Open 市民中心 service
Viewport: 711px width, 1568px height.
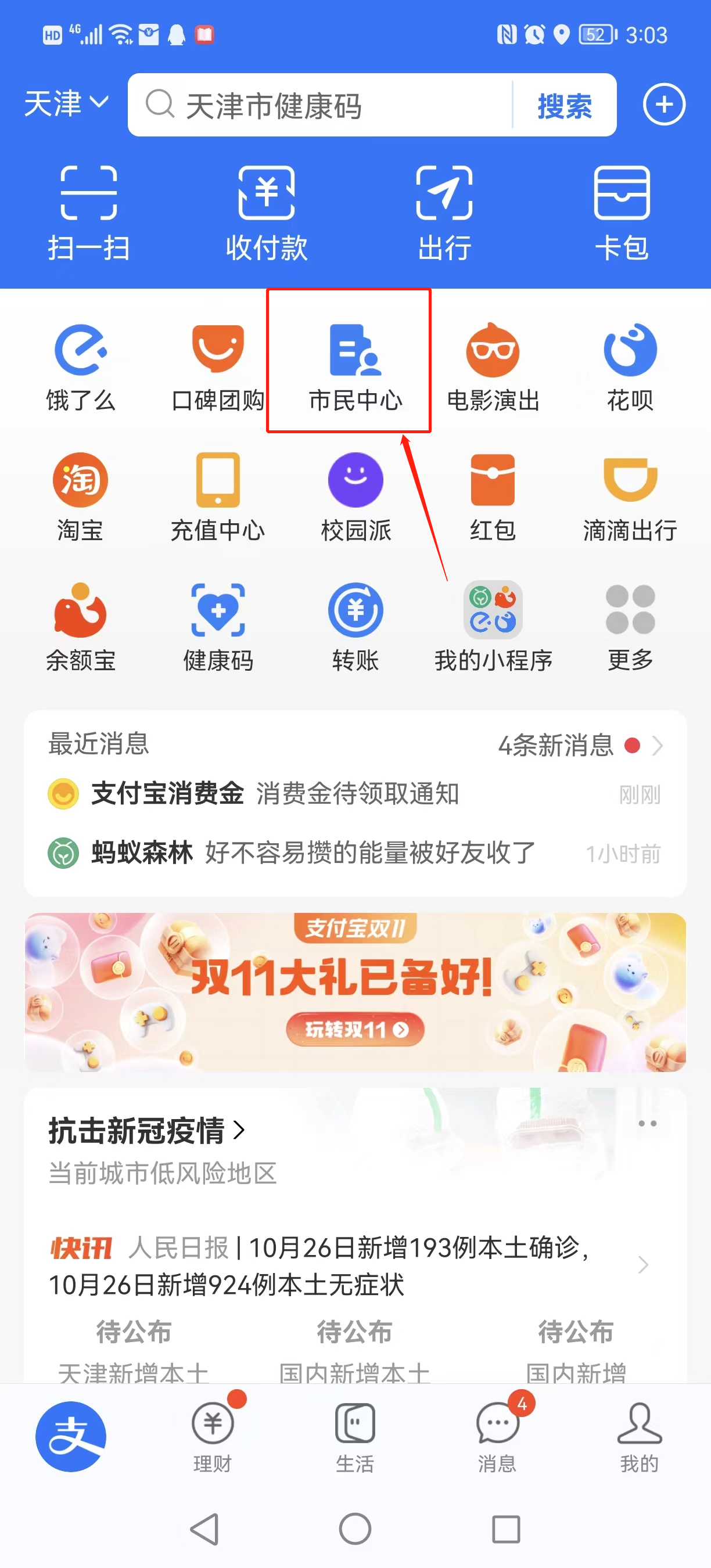[x=355, y=366]
